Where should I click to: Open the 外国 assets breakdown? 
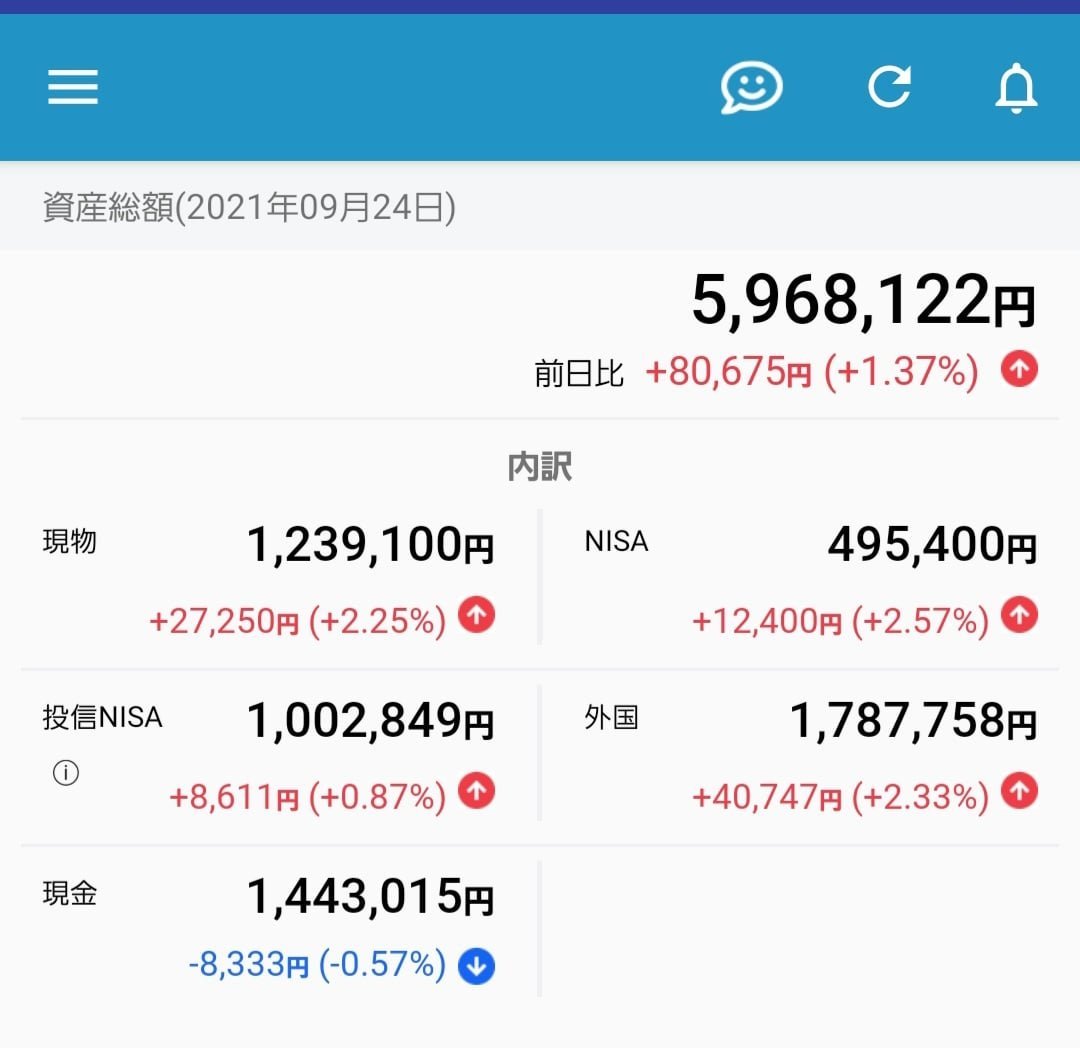810,755
